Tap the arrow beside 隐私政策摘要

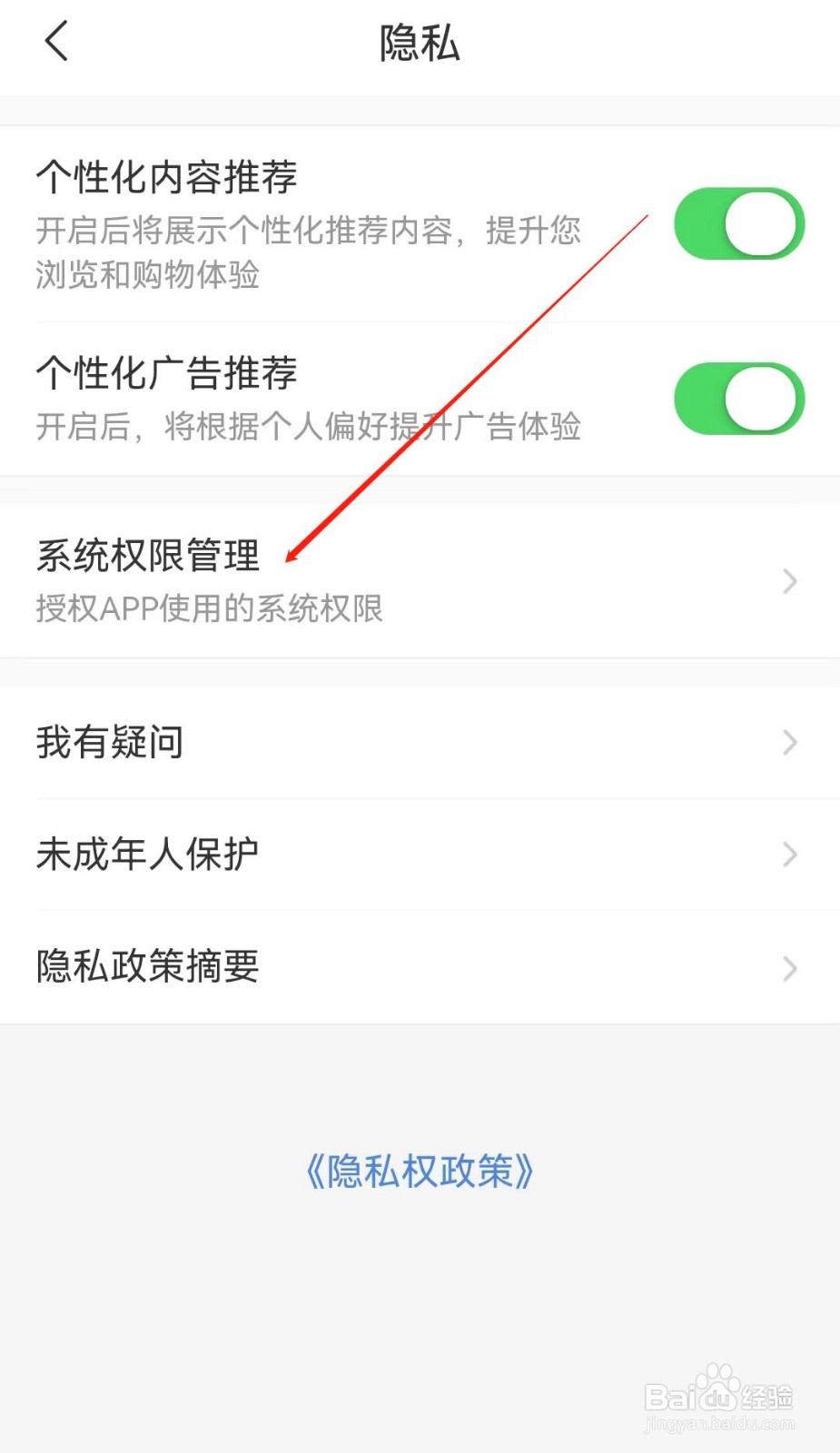(788, 968)
